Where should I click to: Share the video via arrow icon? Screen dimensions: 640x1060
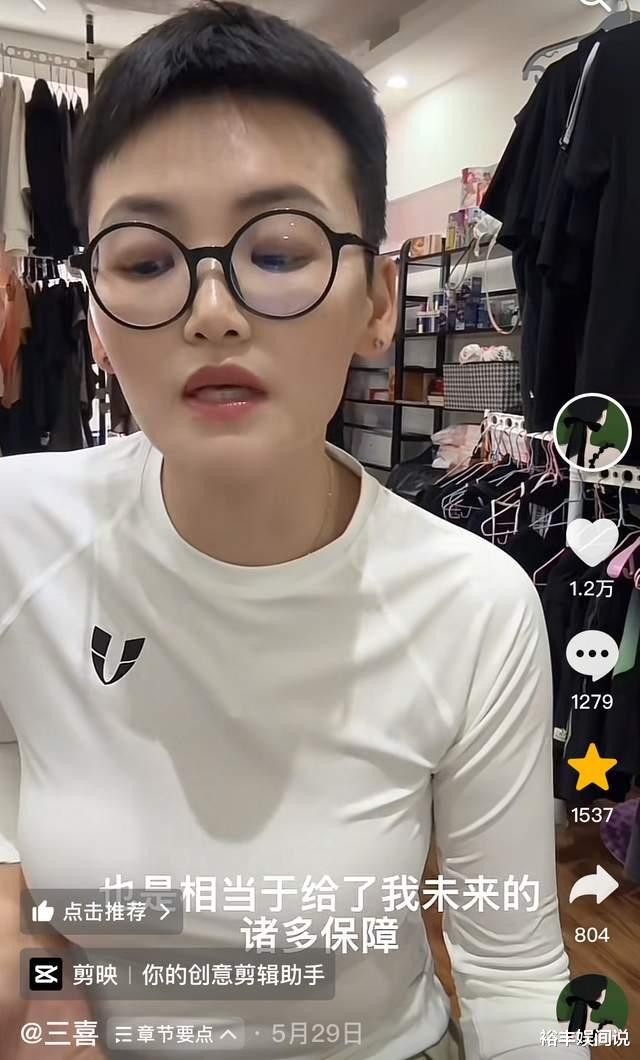pyautogui.click(x=593, y=885)
